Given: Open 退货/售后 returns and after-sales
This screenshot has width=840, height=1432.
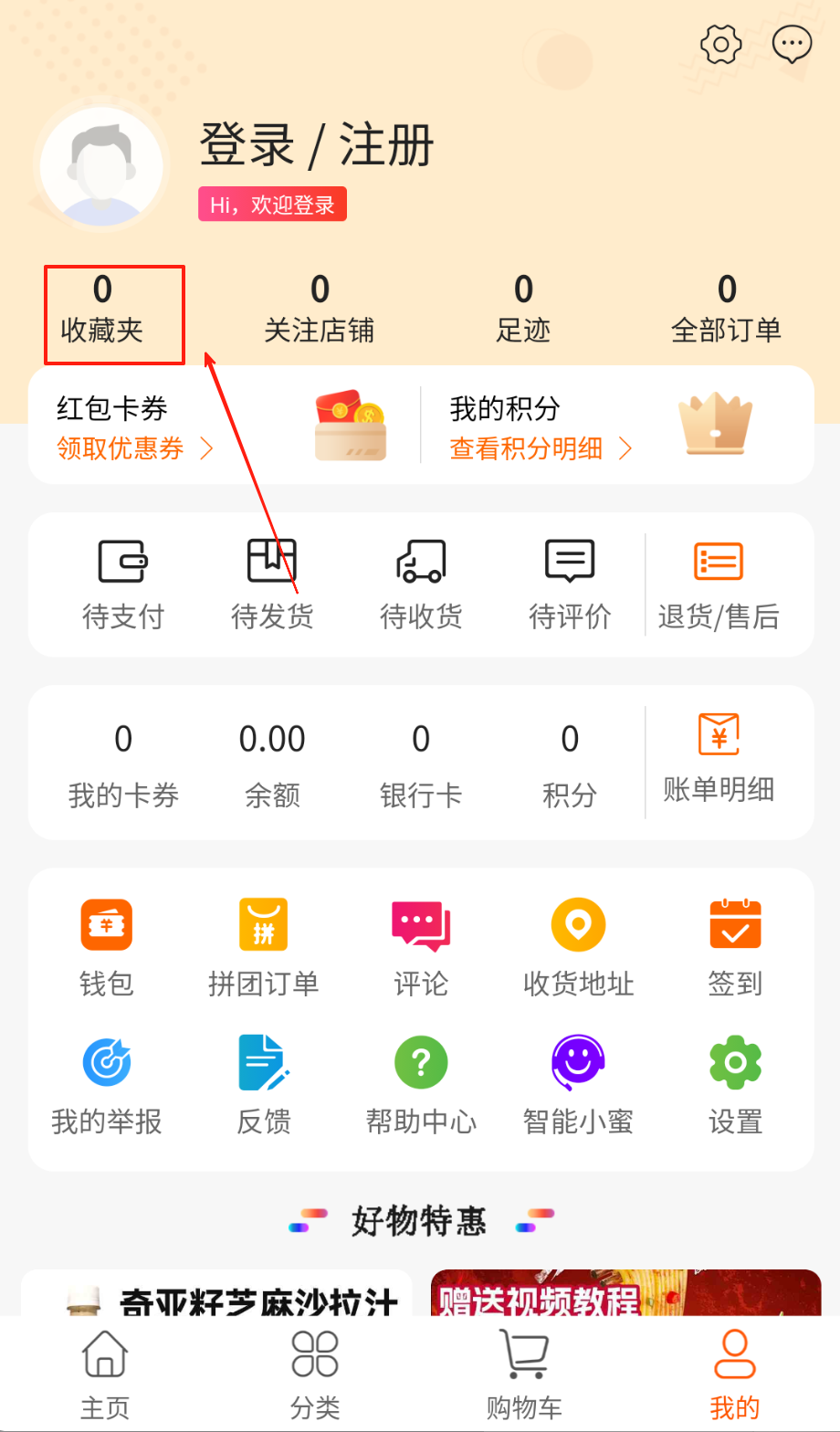Looking at the screenshot, I should (x=719, y=584).
